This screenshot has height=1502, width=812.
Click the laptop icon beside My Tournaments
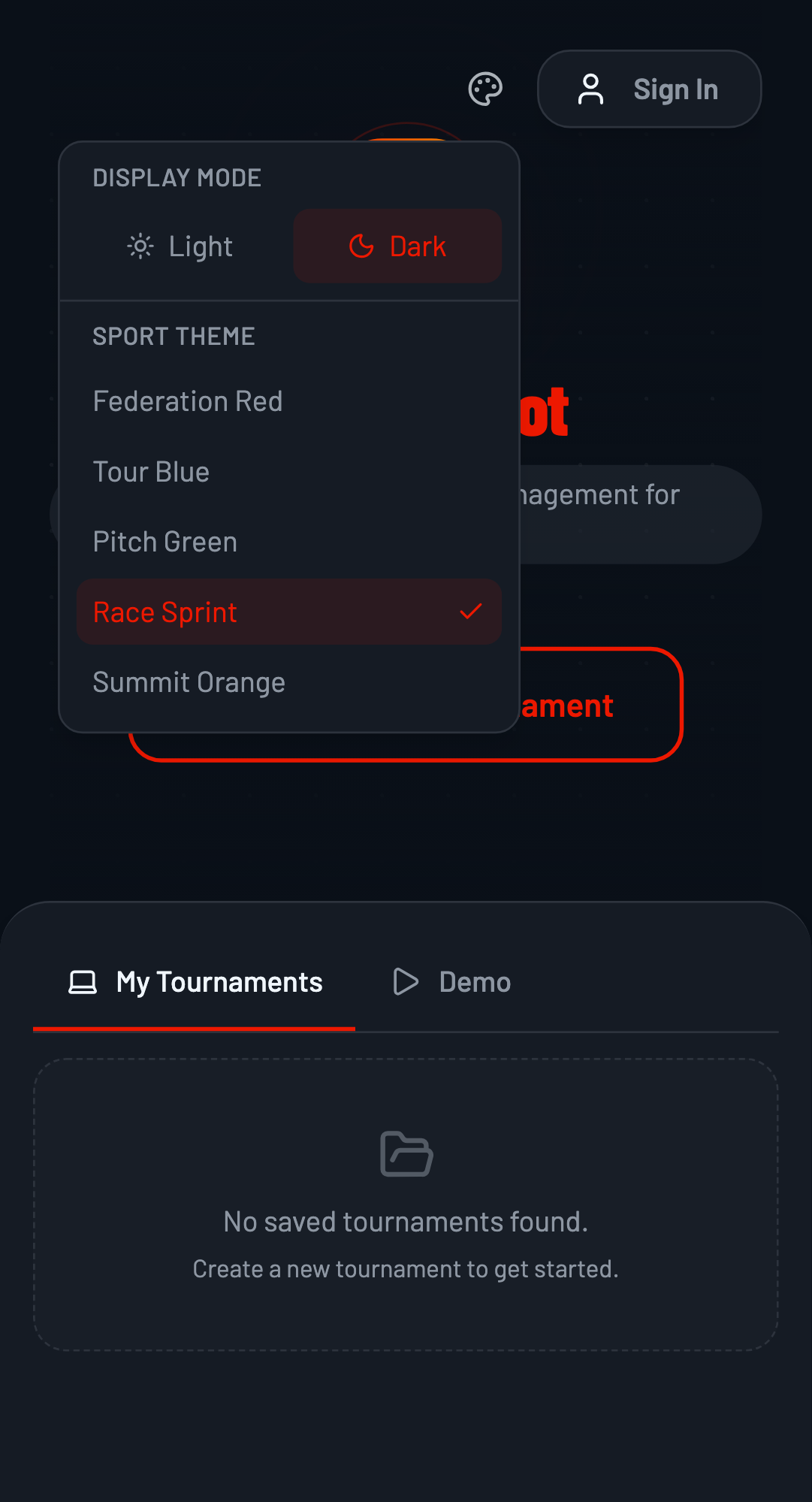coord(81,981)
